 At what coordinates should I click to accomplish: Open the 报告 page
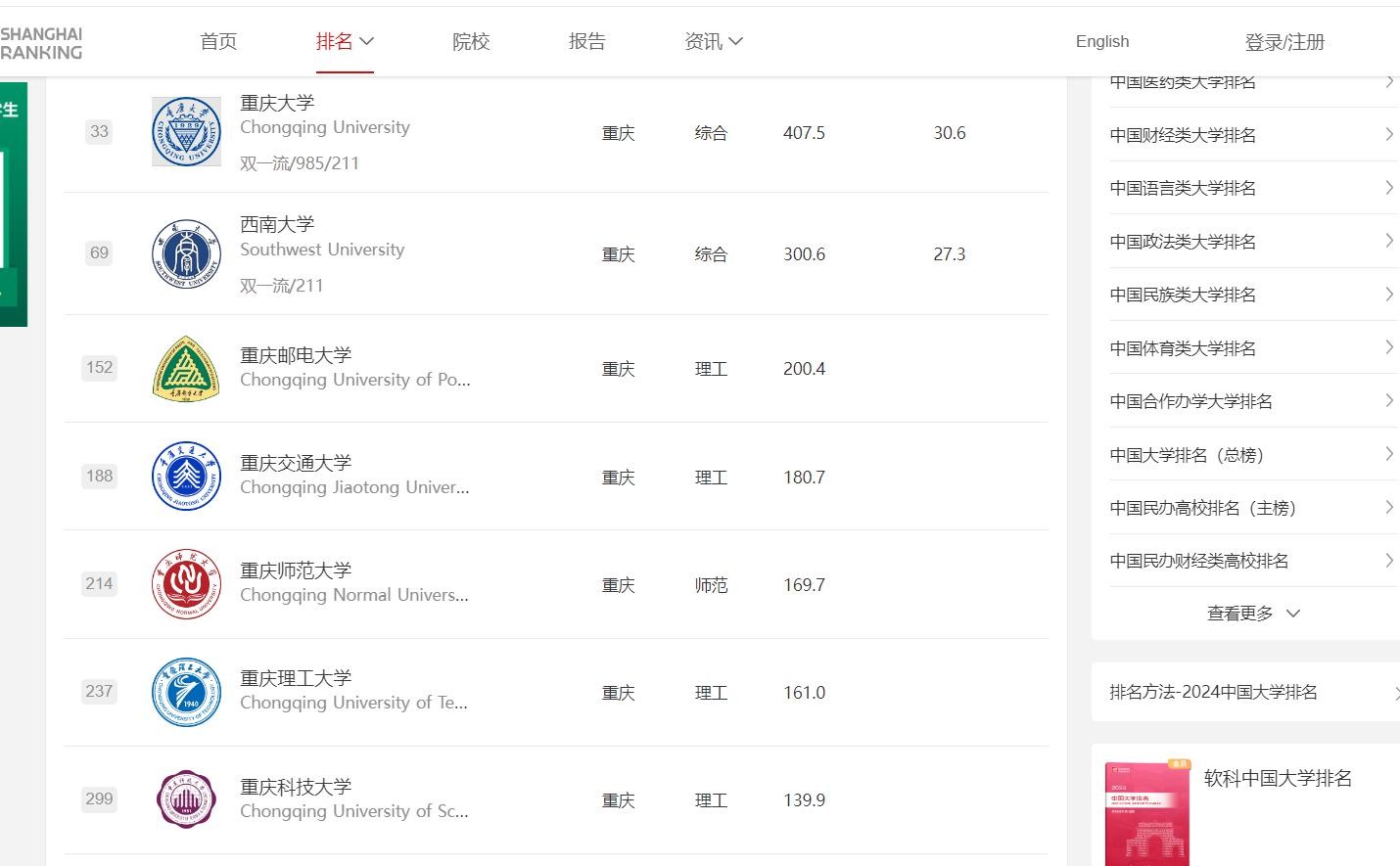[x=586, y=41]
